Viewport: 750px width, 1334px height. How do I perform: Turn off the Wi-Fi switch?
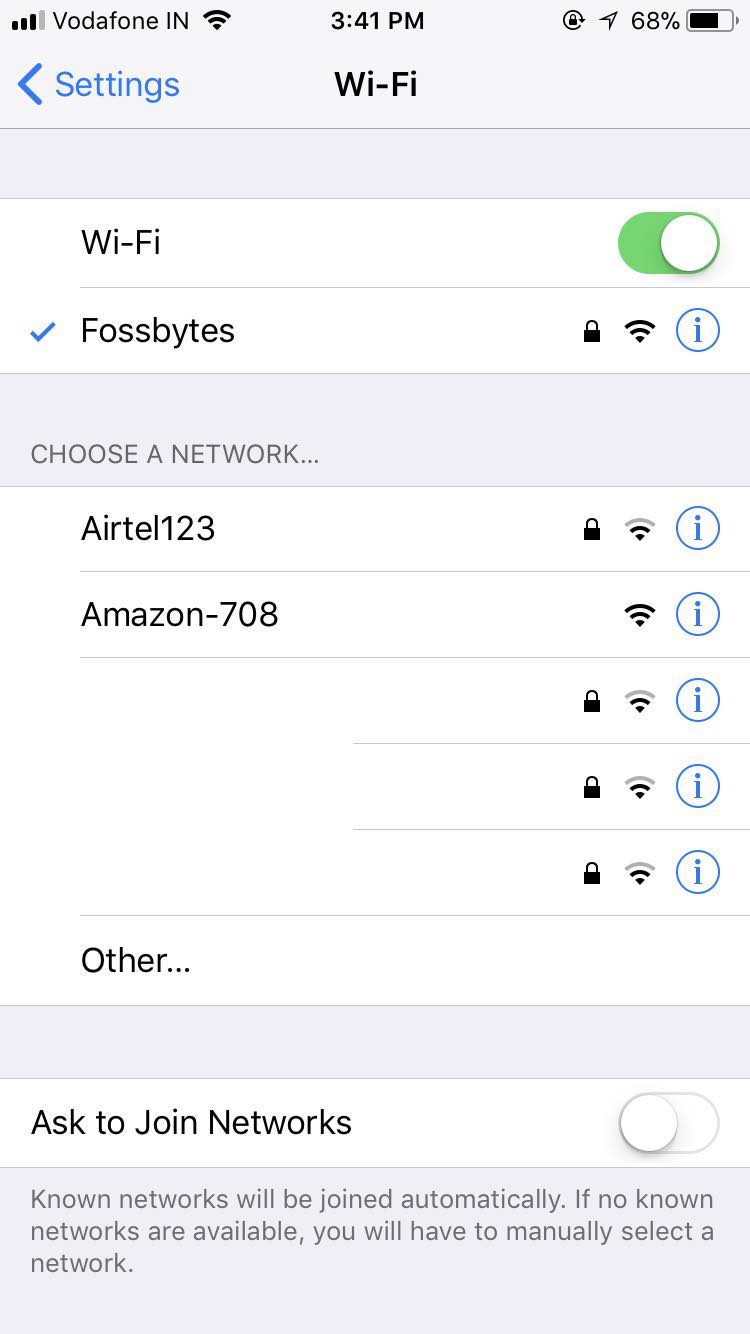click(668, 243)
